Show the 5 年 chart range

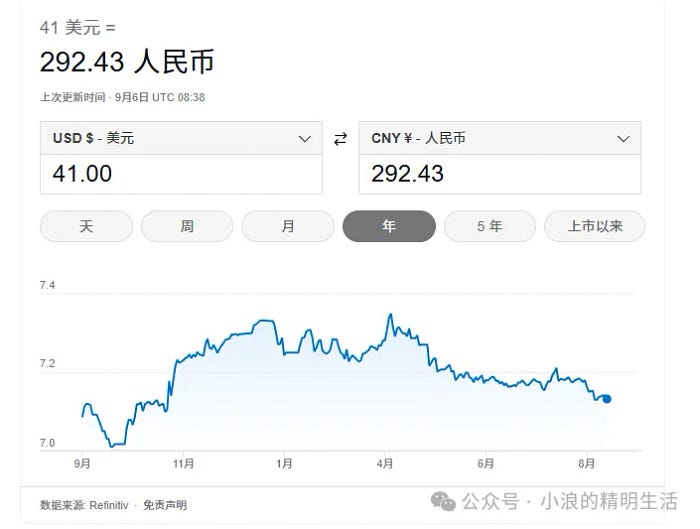coord(490,226)
